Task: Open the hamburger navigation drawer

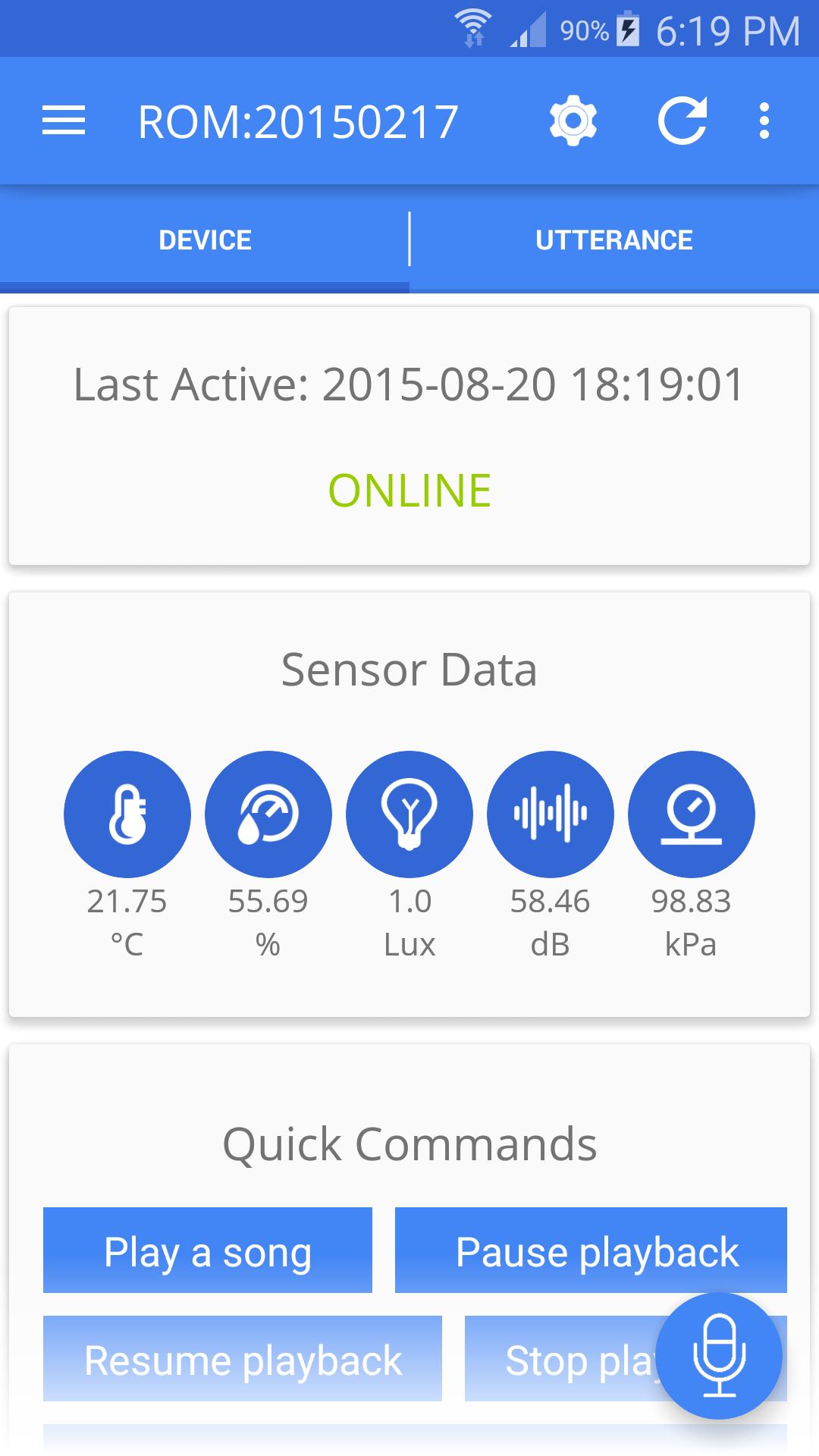Action: click(64, 121)
